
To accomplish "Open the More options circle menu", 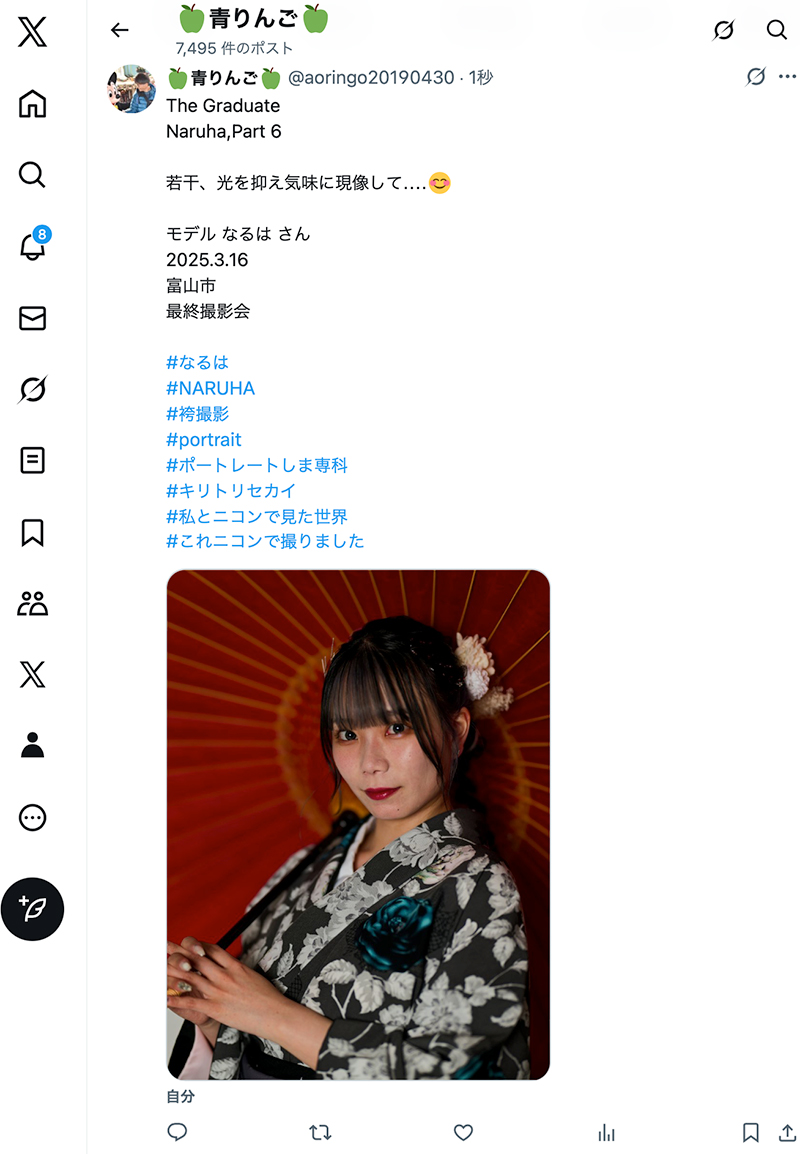I will (x=32, y=817).
